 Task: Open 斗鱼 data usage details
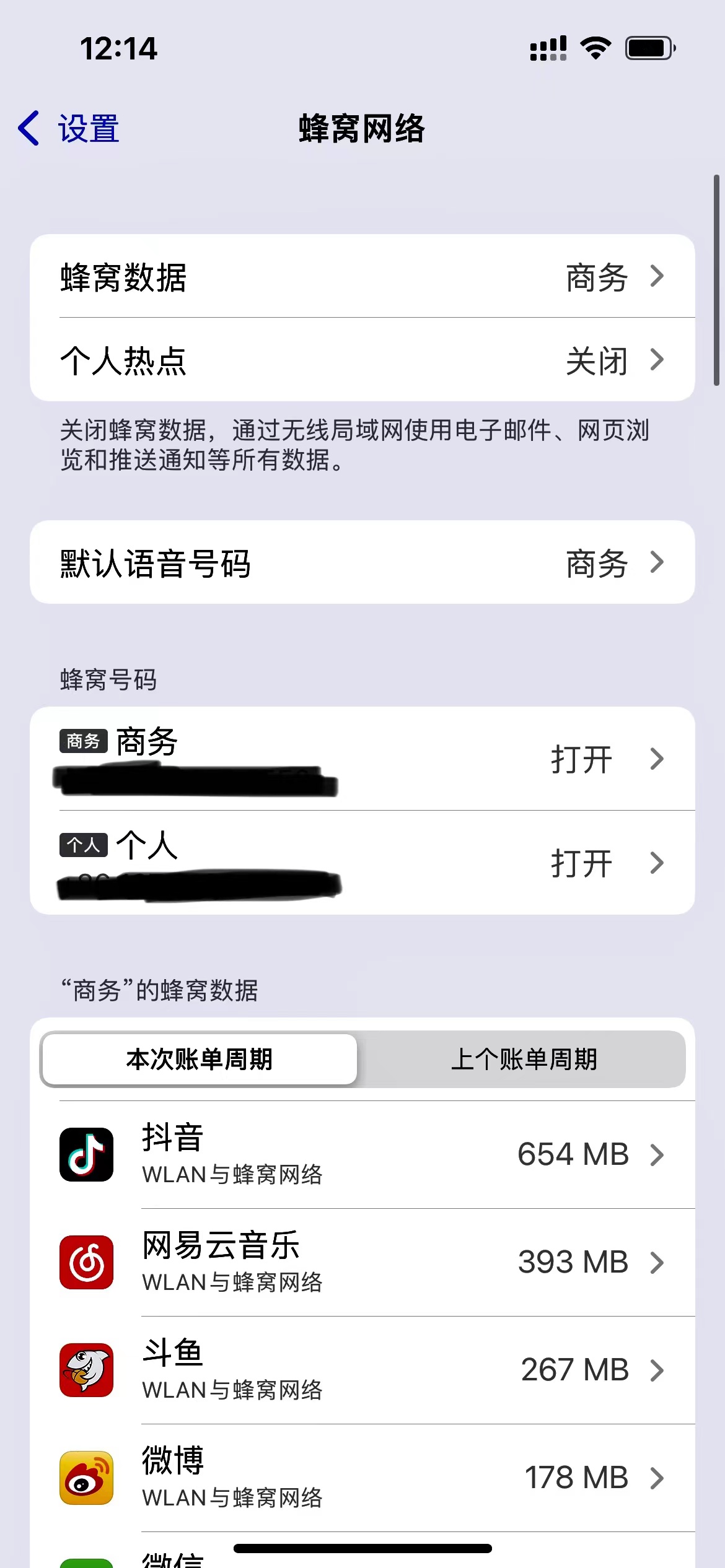[x=362, y=1370]
